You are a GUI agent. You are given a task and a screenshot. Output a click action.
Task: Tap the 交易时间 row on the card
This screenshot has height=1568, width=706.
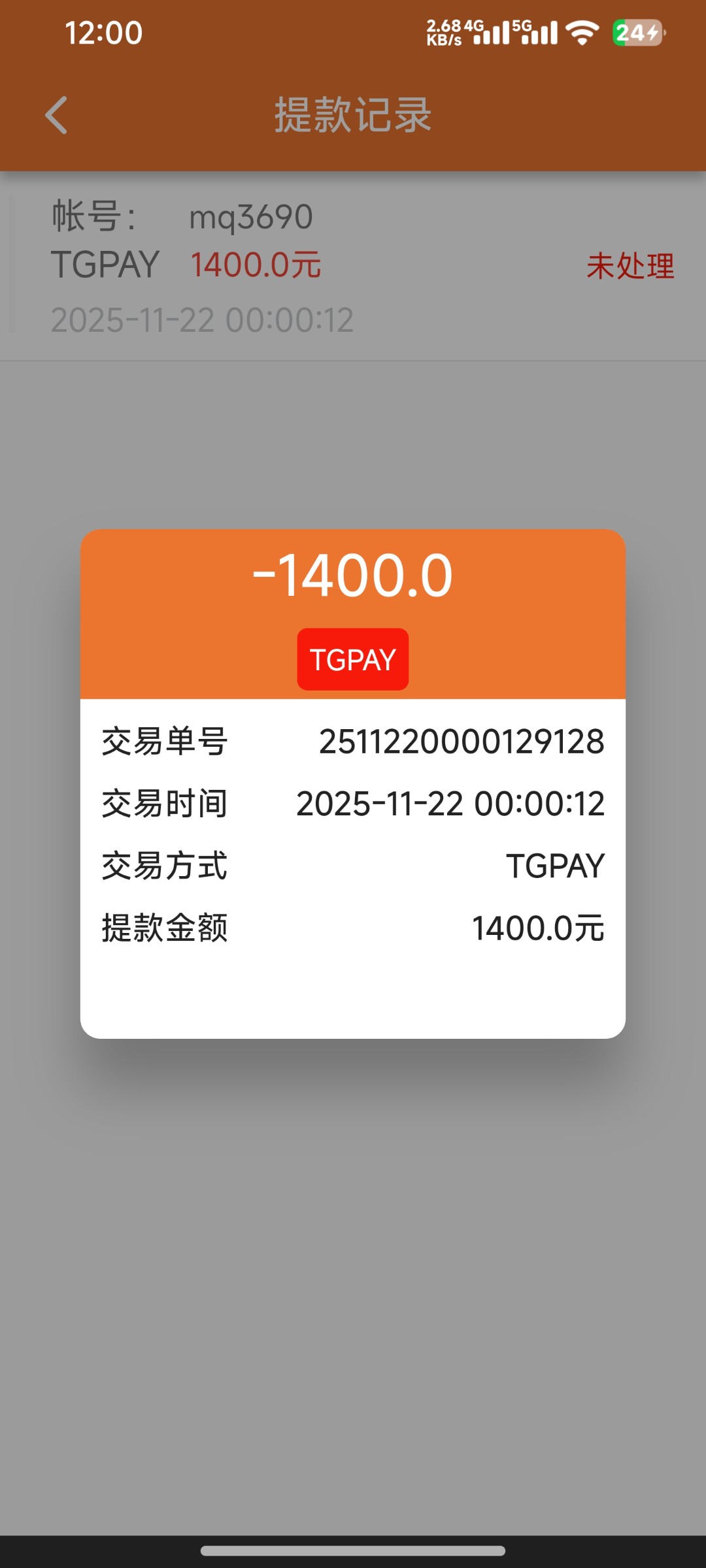(353, 803)
